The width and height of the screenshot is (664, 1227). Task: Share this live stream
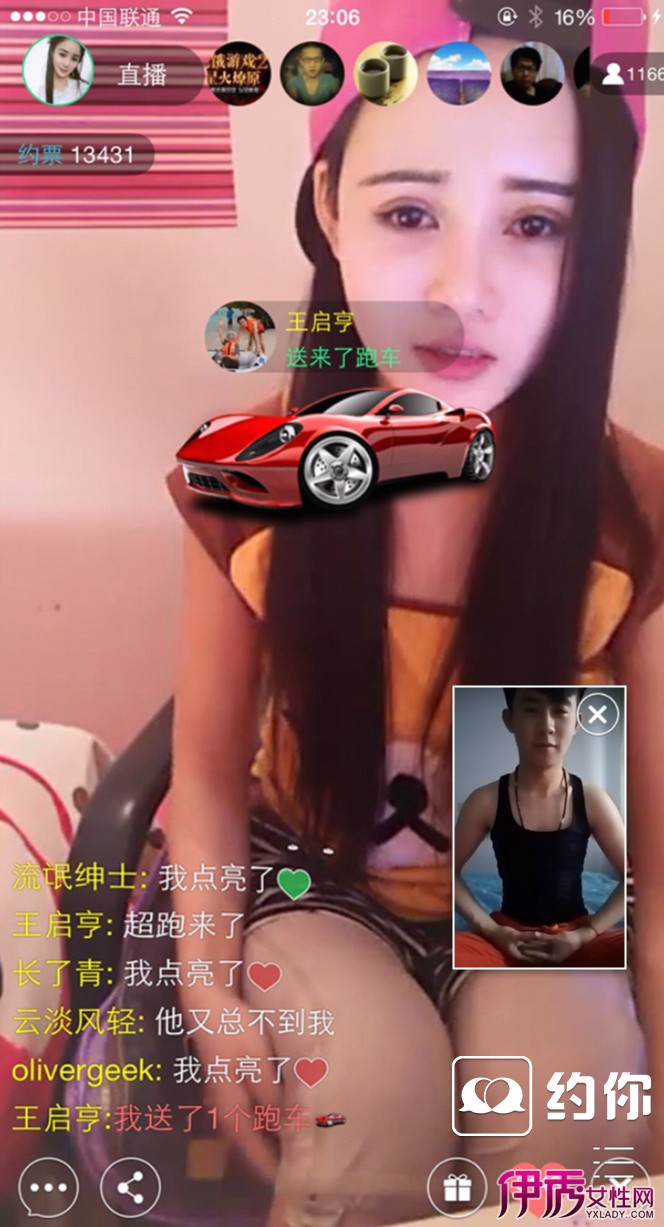tap(130, 1188)
